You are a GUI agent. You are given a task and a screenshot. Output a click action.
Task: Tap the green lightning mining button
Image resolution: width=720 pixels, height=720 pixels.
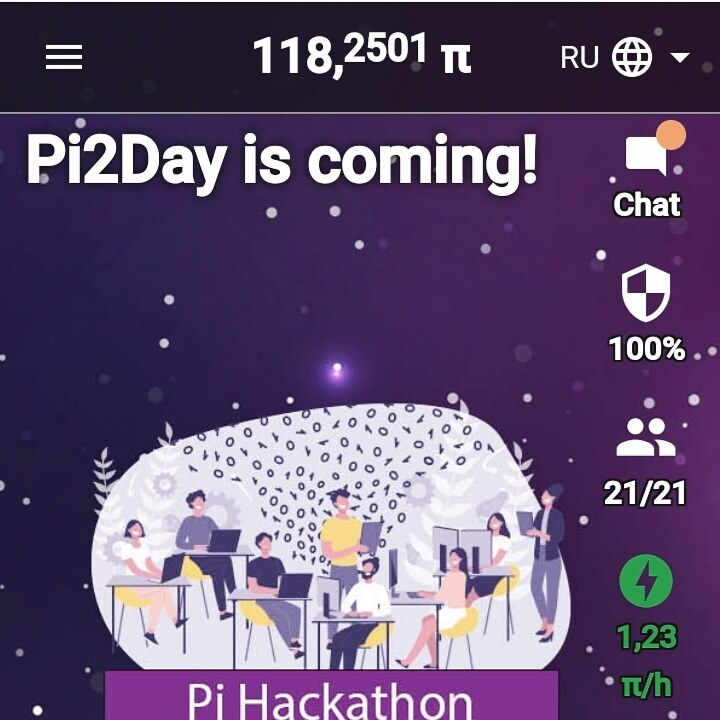click(646, 582)
